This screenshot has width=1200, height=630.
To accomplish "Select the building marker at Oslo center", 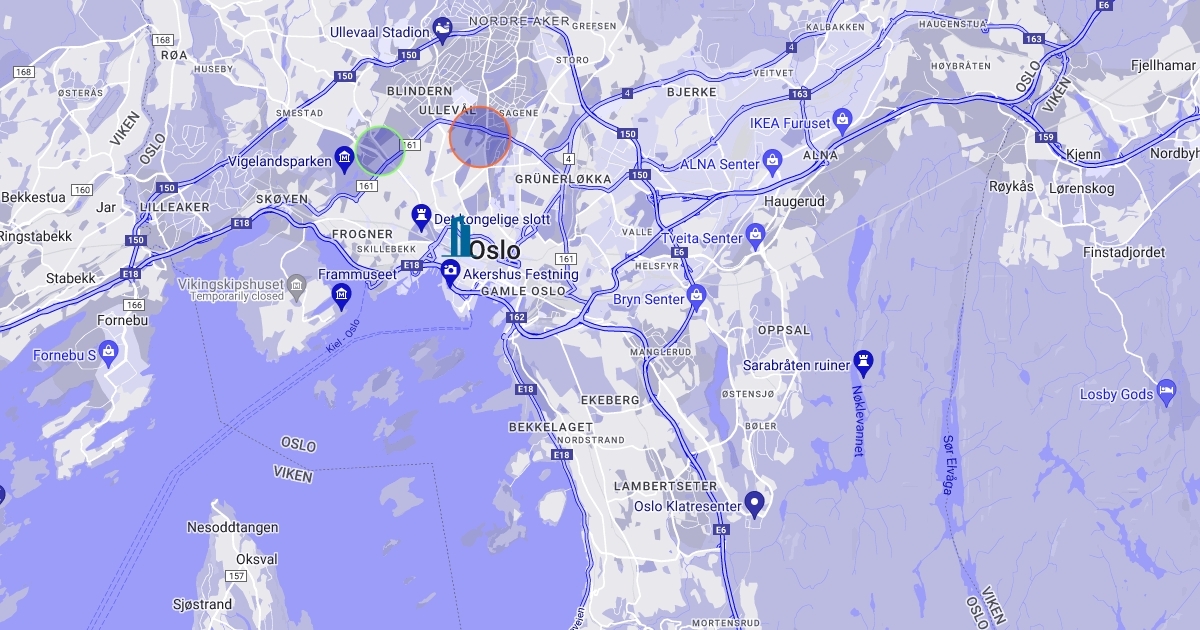I will tap(460, 237).
